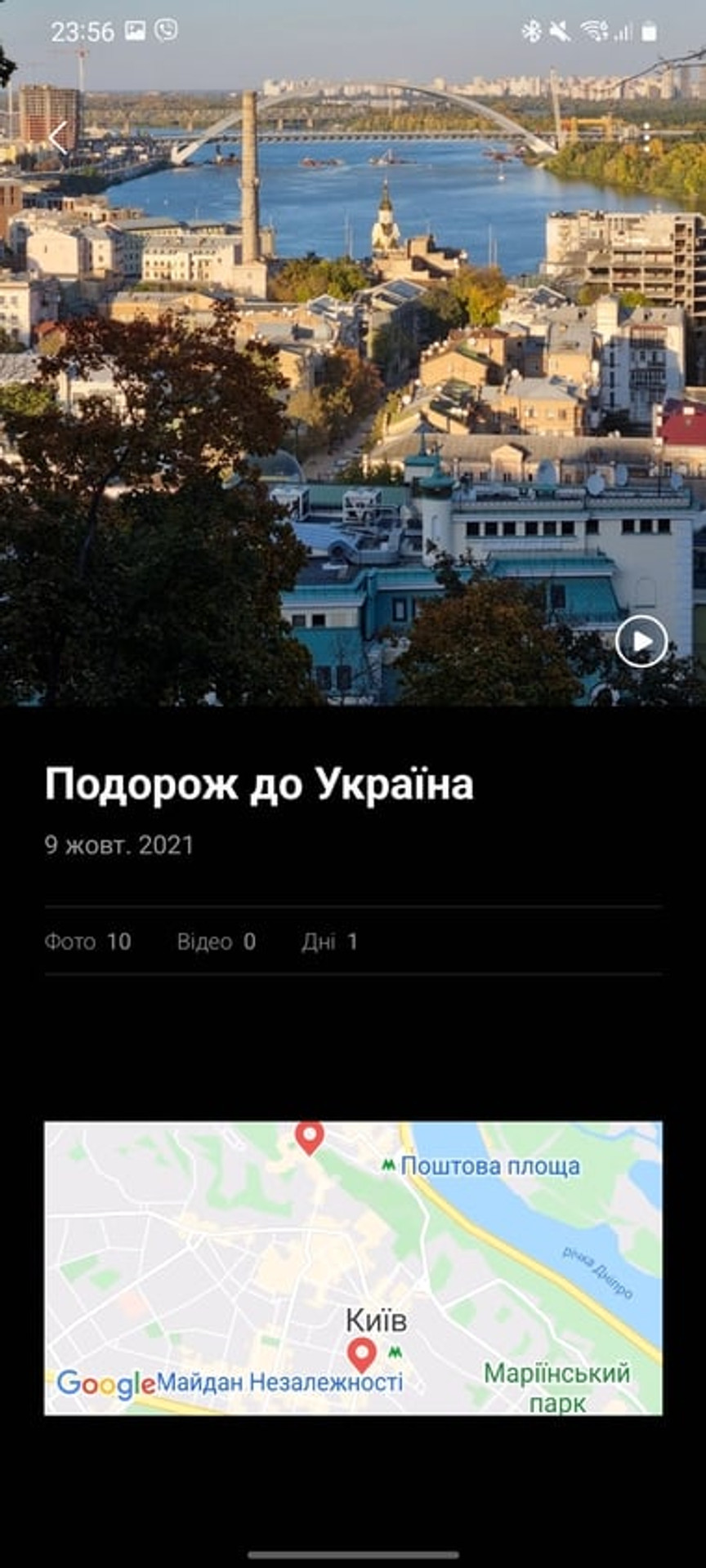
Task: Go back using the top-left arrow
Action: click(58, 137)
